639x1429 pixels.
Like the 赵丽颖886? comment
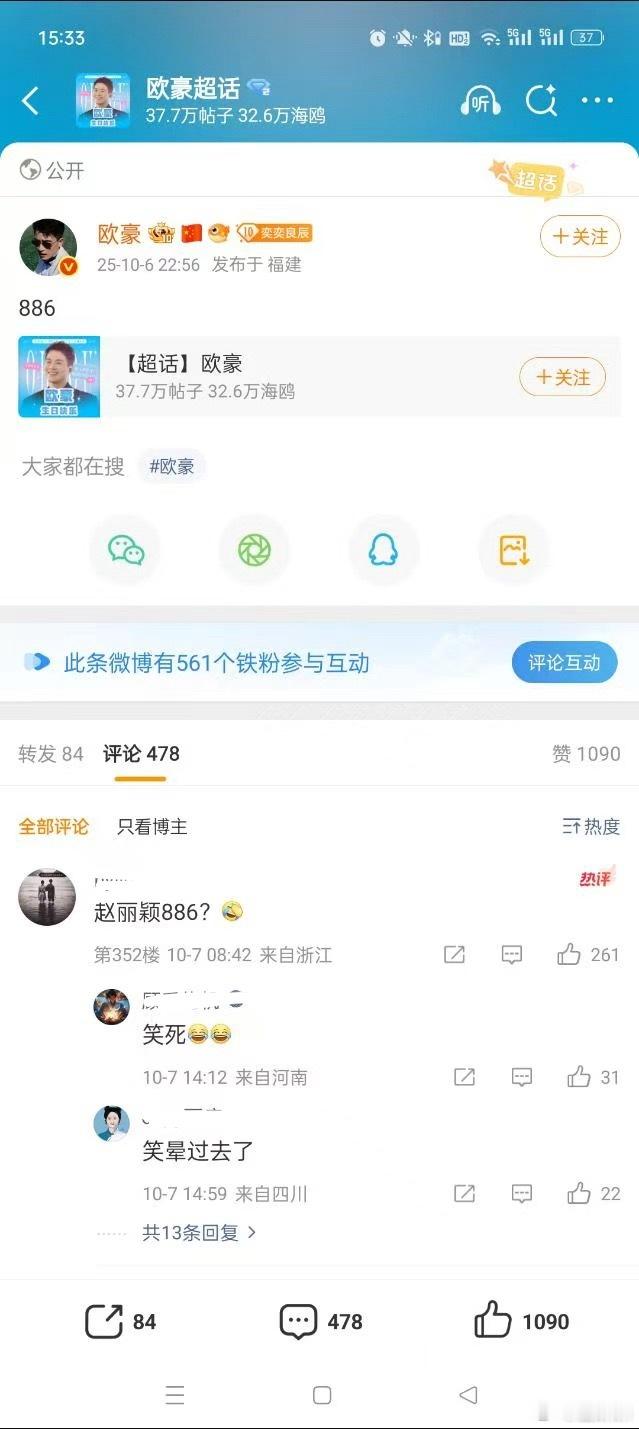pos(570,955)
